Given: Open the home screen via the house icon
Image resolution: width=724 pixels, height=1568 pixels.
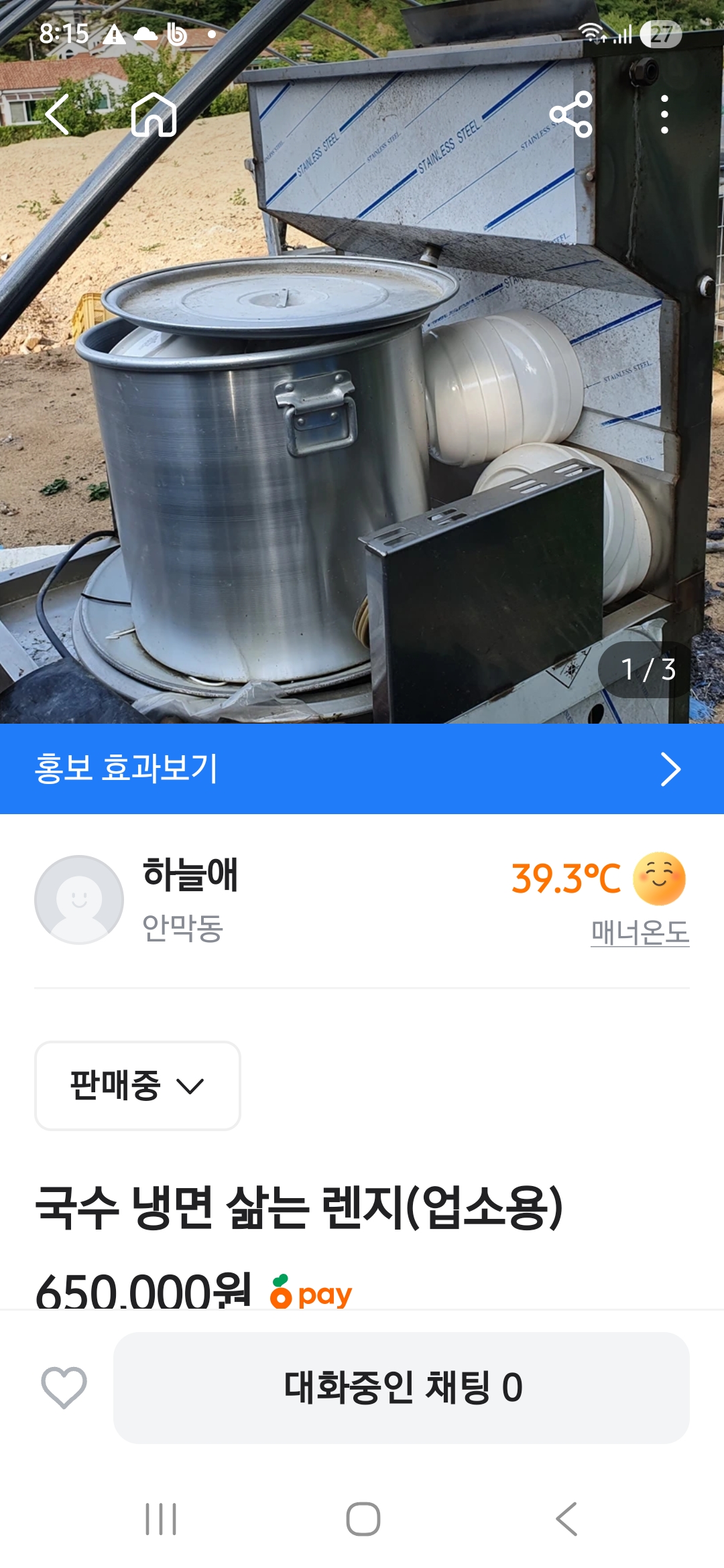Looking at the screenshot, I should (x=156, y=115).
